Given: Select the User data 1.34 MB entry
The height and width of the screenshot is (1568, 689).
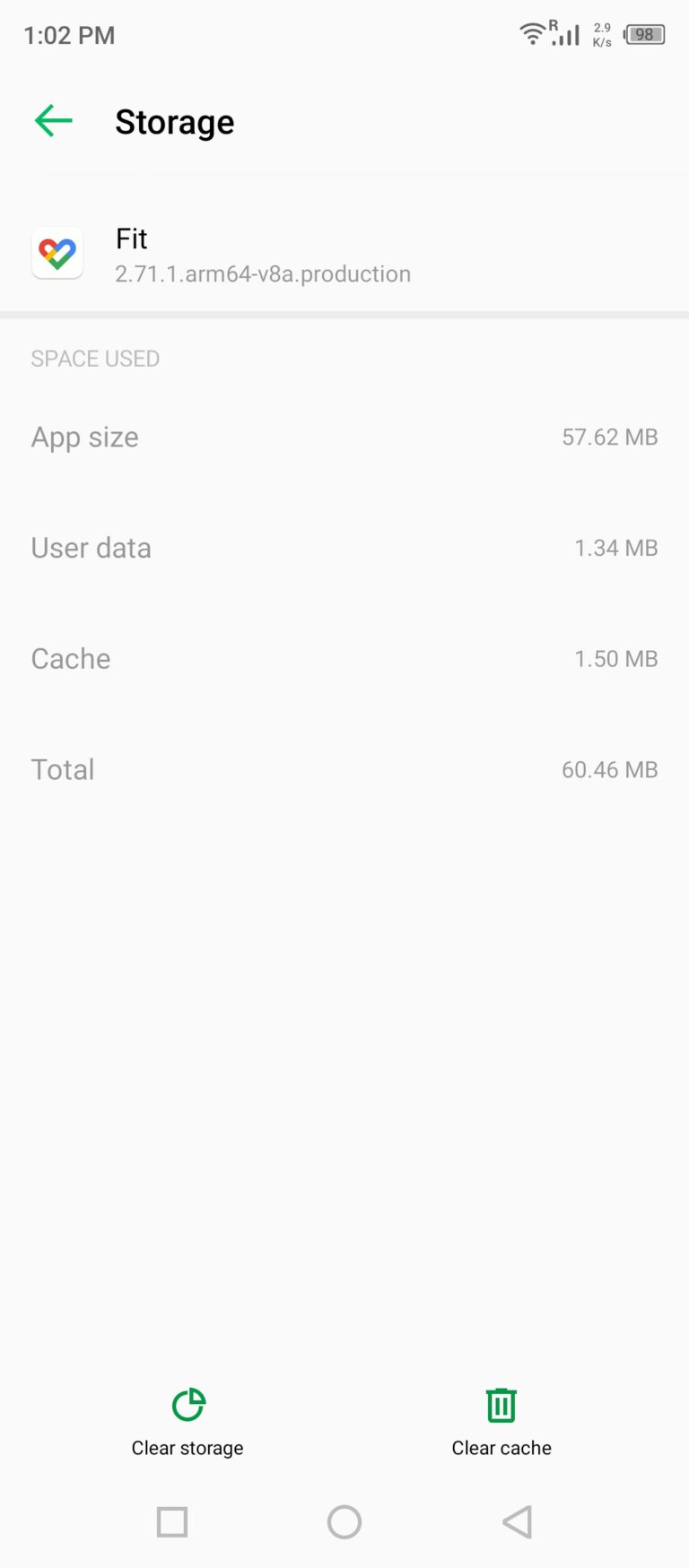Looking at the screenshot, I should click(x=344, y=547).
